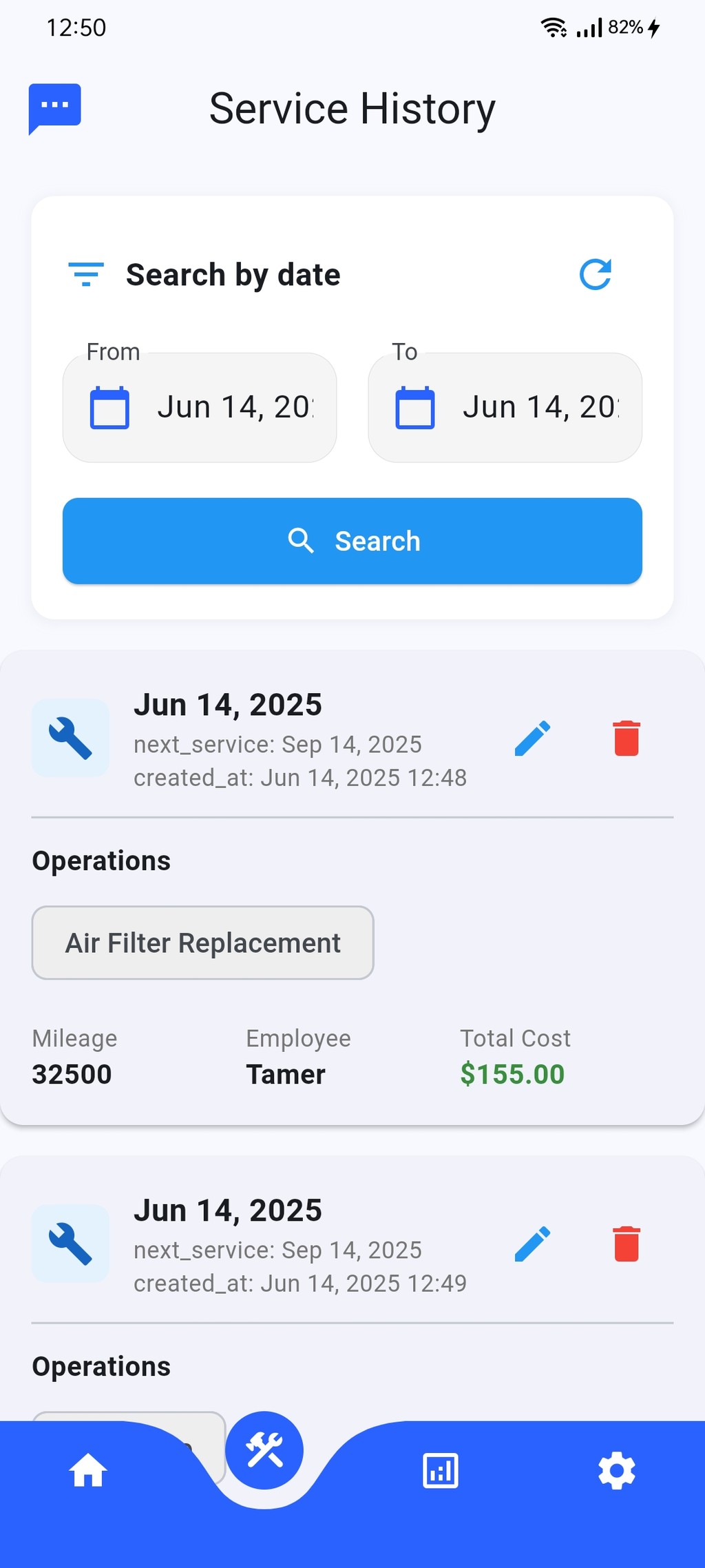Pick the From date
The width and height of the screenshot is (705, 1568).
(200, 408)
